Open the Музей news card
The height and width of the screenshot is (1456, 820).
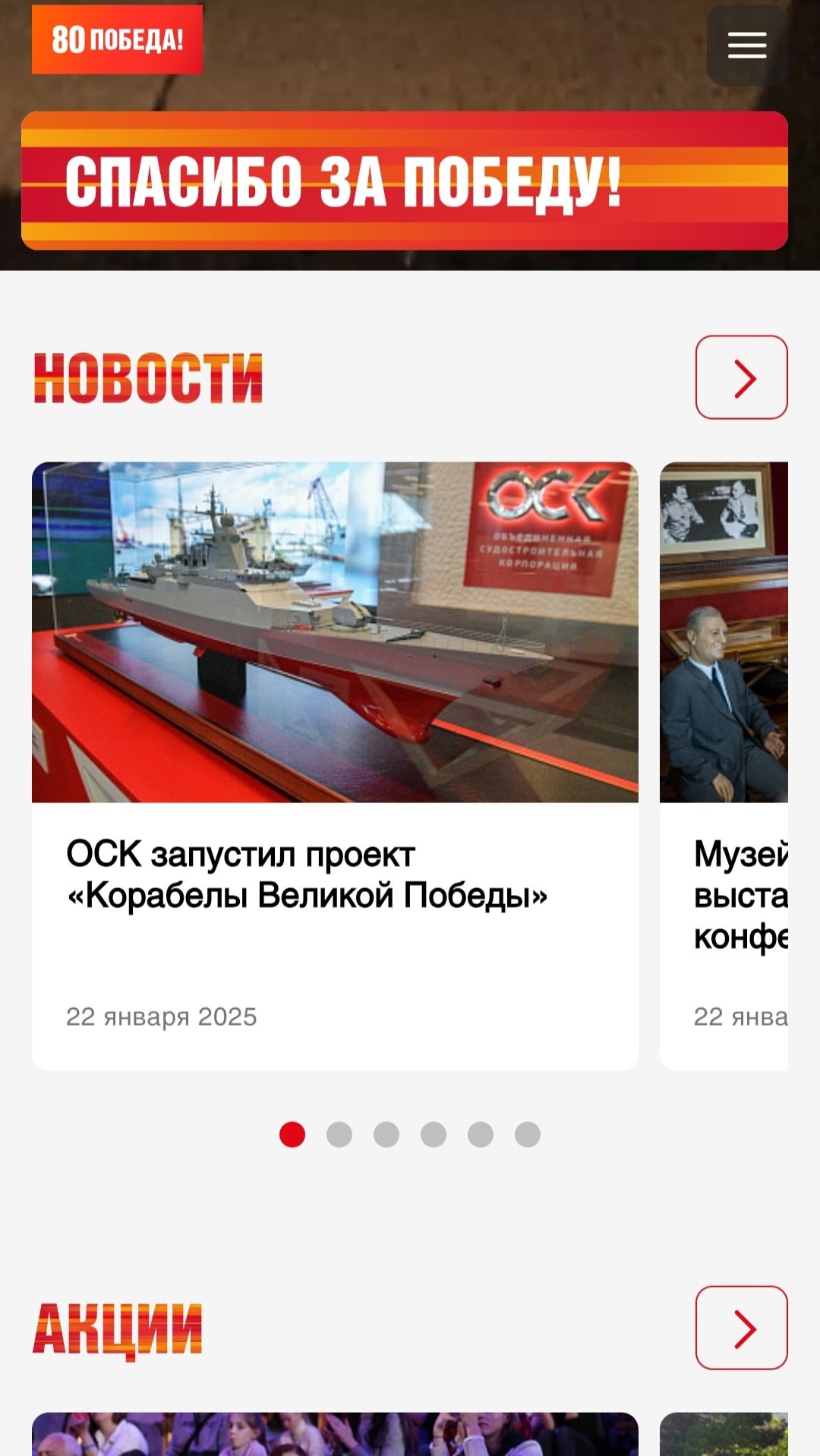(x=724, y=766)
